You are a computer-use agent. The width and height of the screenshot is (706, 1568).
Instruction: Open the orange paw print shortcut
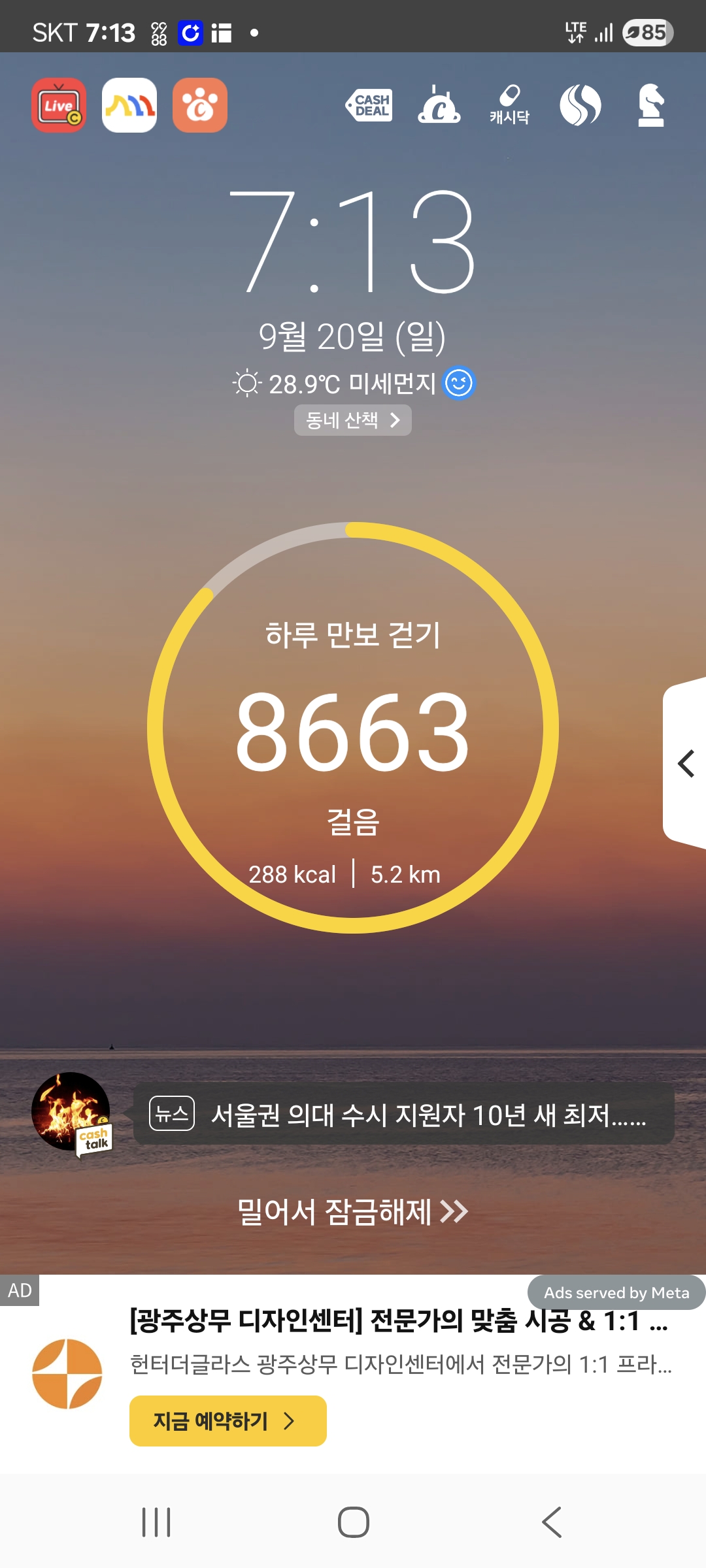point(200,105)
